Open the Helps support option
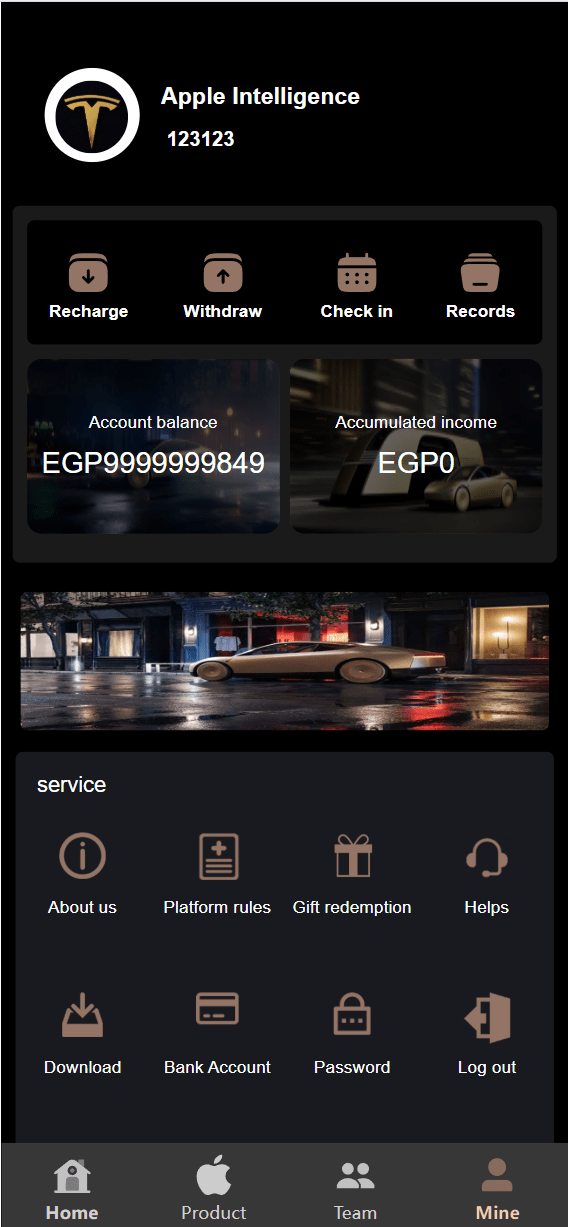568x1227 pixels. pyautogui.click(x=487, y=875)
